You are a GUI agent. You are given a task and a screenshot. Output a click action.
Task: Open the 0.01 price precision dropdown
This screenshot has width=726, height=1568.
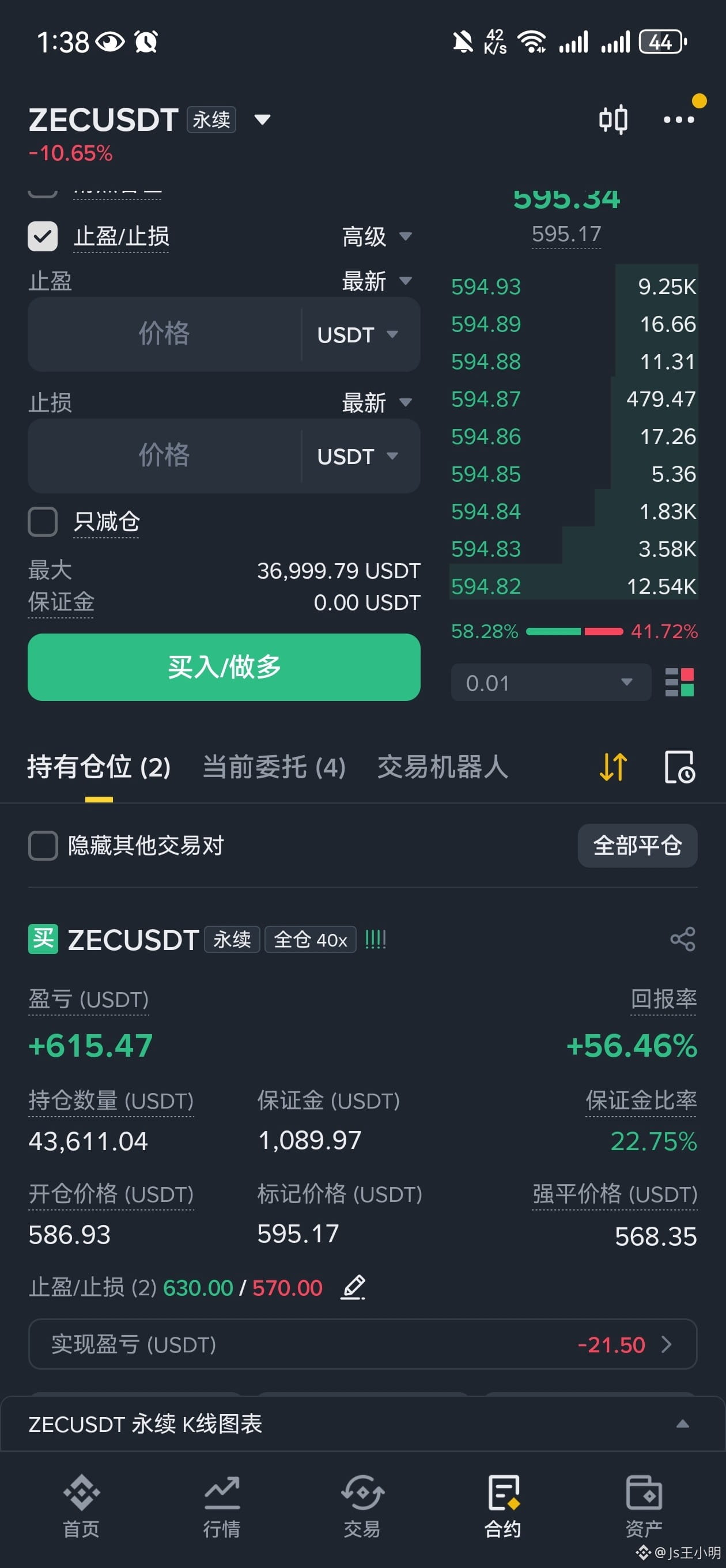click(x=551, y=683)
